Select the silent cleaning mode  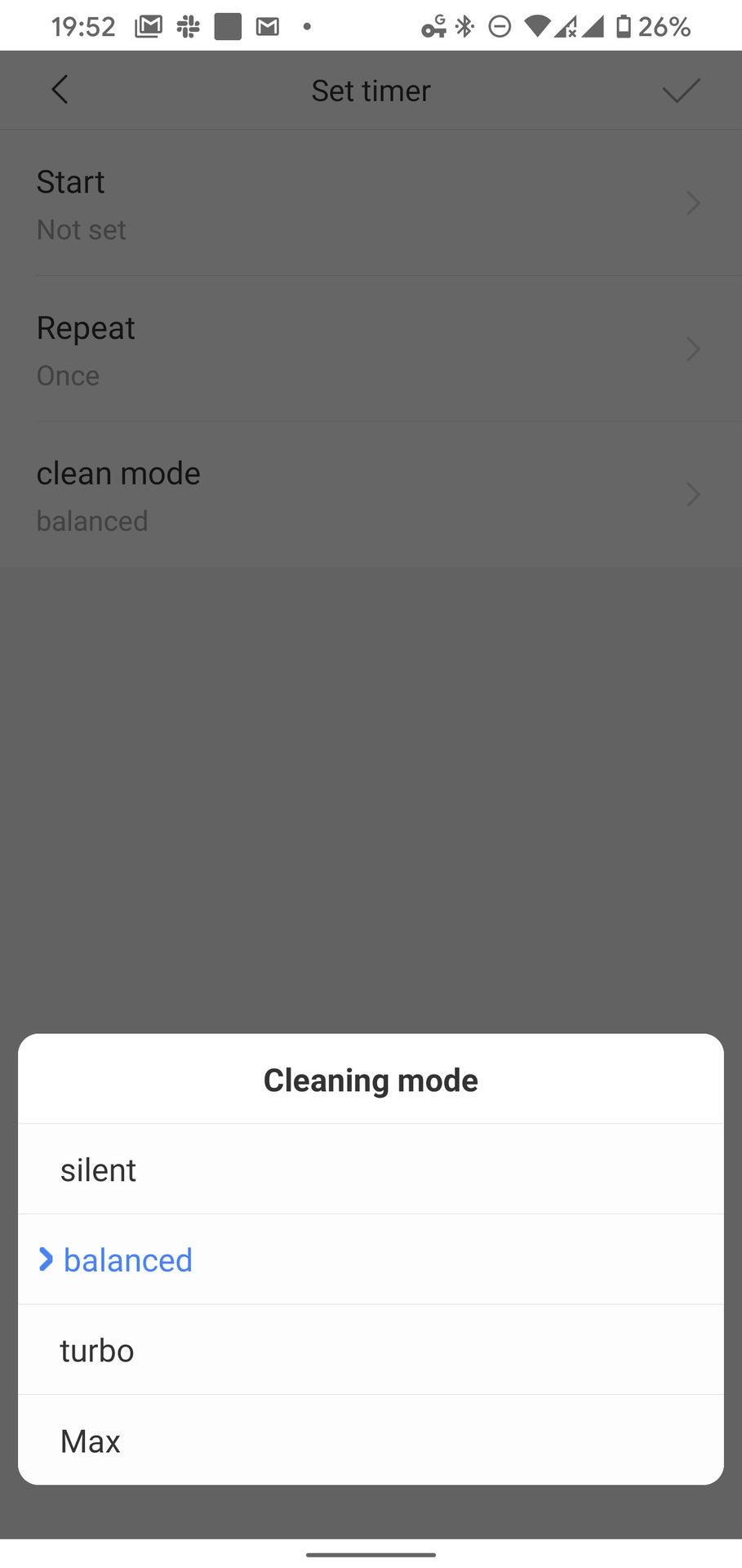[371, 1169]
